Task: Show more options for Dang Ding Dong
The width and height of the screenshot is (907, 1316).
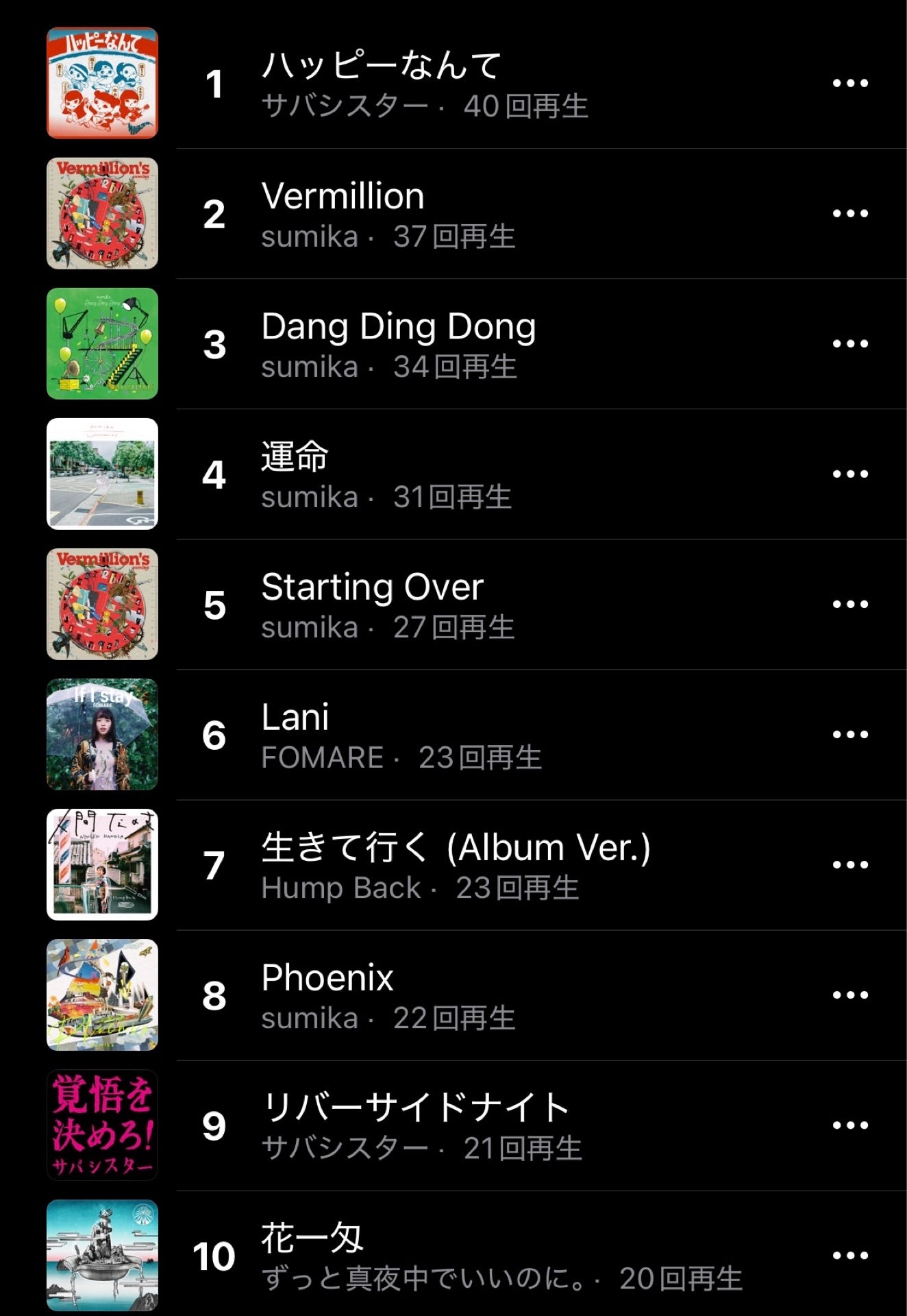Action: [850, 344]
